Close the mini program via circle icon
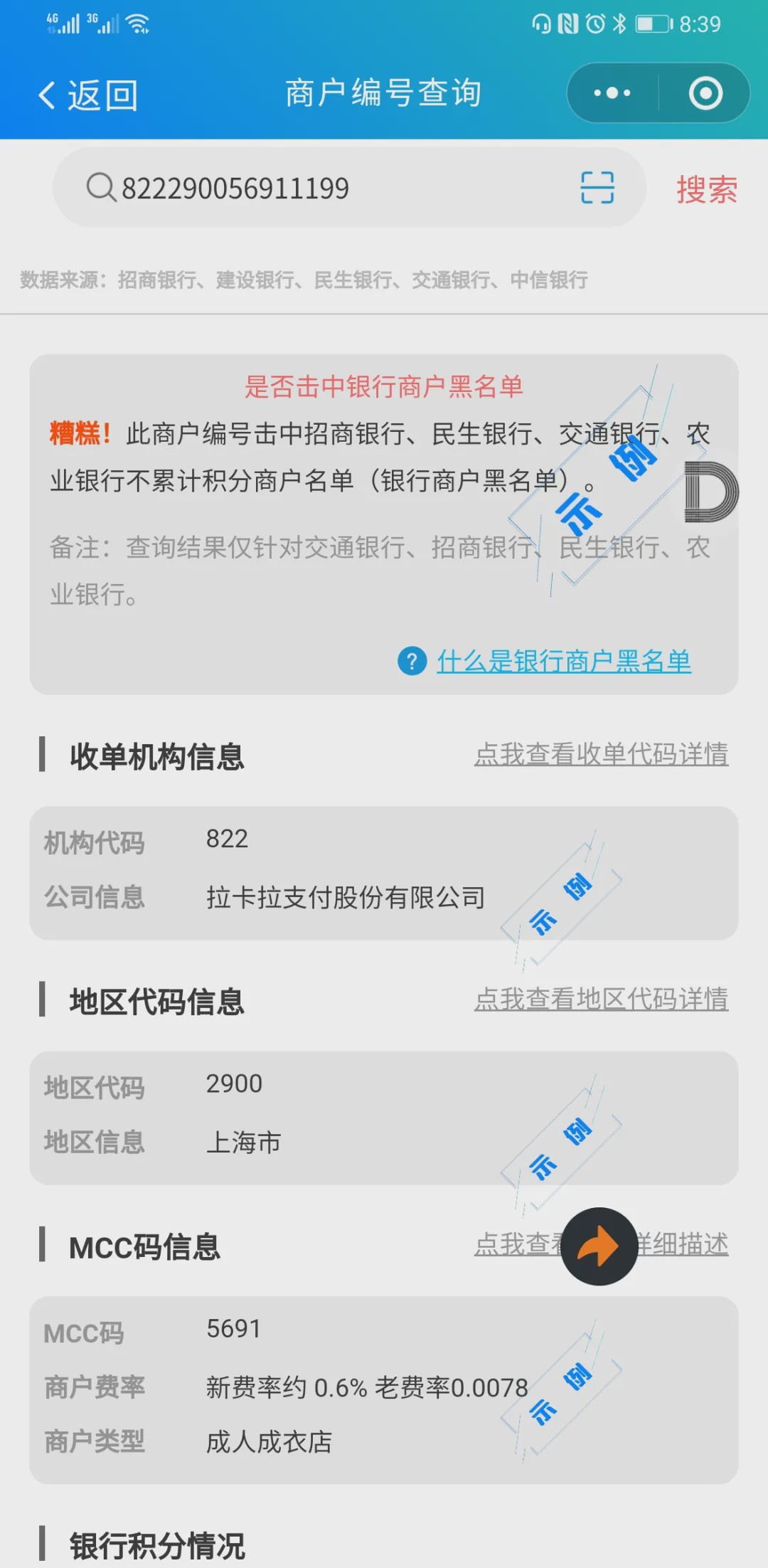The image size is (768, 1568). [705, 93]
